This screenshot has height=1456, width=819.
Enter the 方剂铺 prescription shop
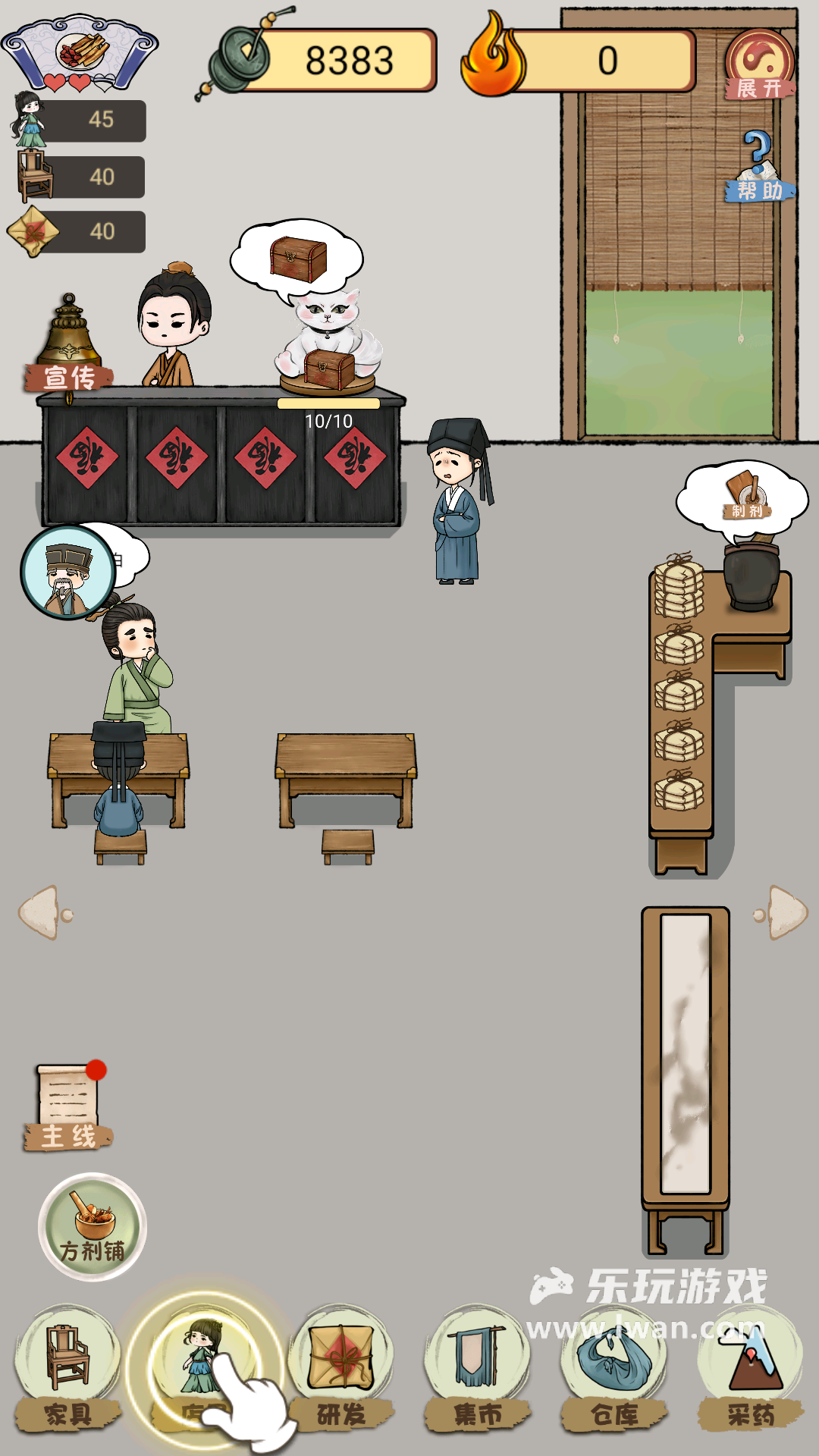tap(93, 1227)
